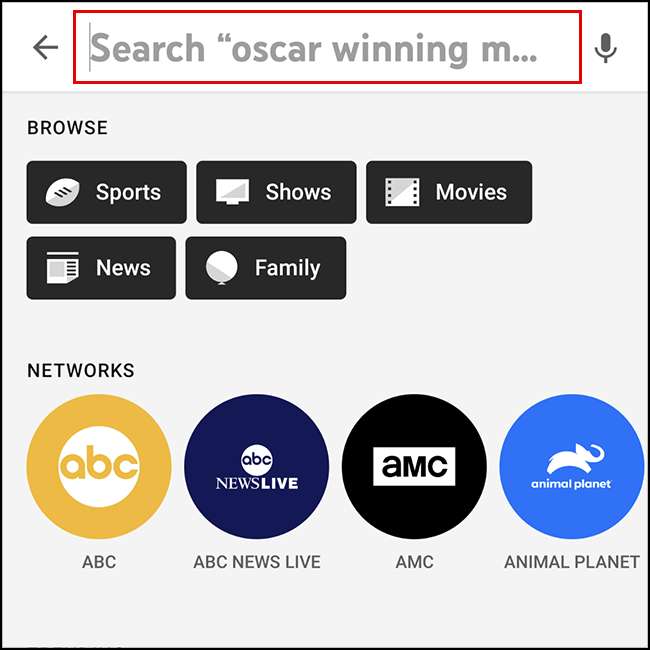The height and width of the screenshot is (650, 650).
Task: Start voice search with the microphone
Action: coord(605,47)
